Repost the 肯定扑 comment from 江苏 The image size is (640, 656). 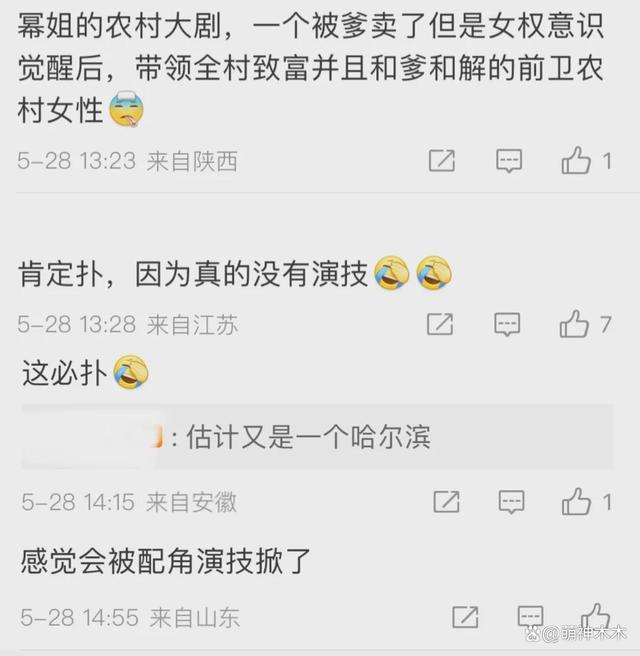(441, 324)
